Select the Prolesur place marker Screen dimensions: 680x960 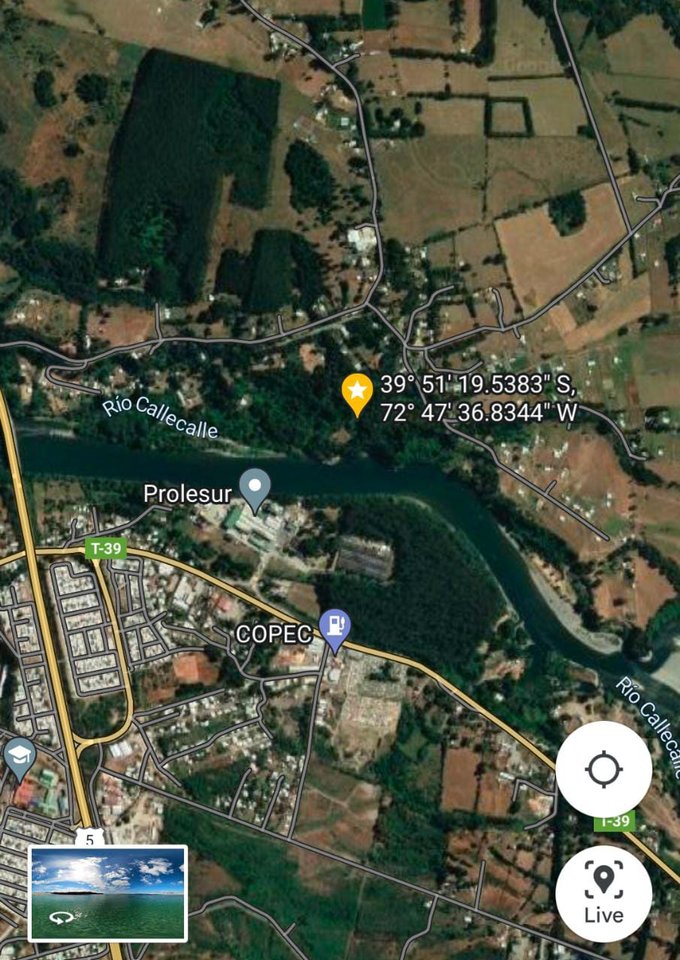coord(256,489)
